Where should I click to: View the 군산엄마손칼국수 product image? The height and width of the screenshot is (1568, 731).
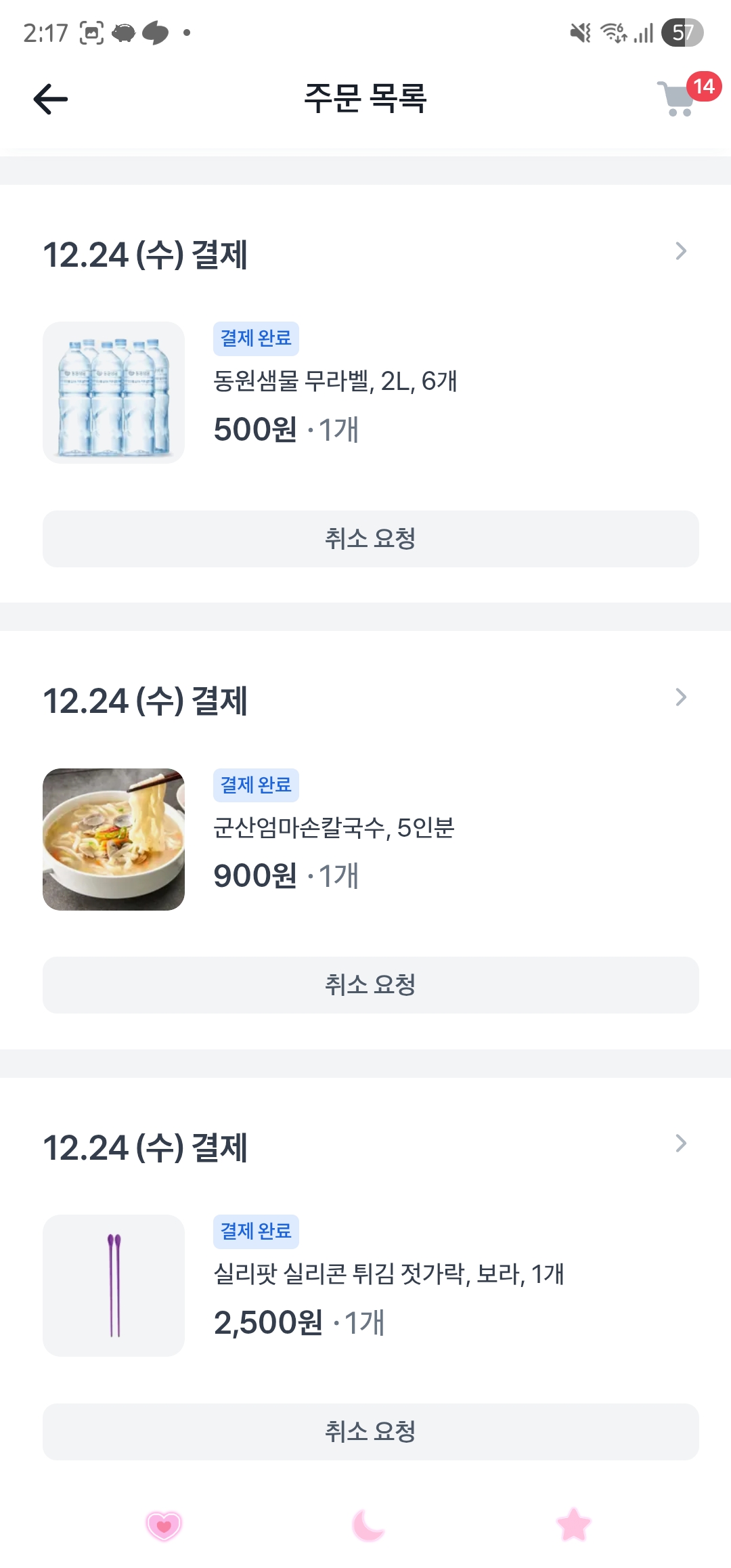114,840
